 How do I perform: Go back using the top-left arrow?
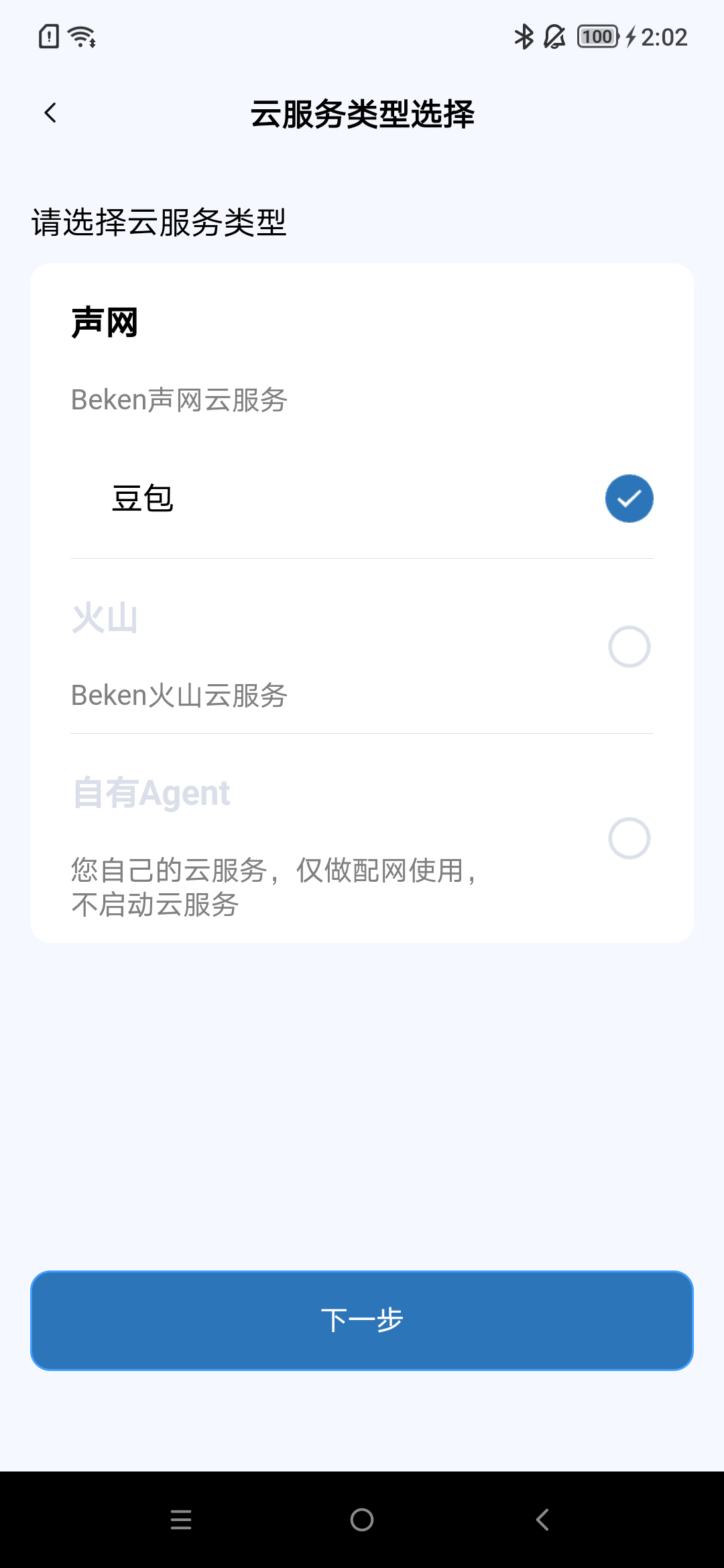(50, 113)
